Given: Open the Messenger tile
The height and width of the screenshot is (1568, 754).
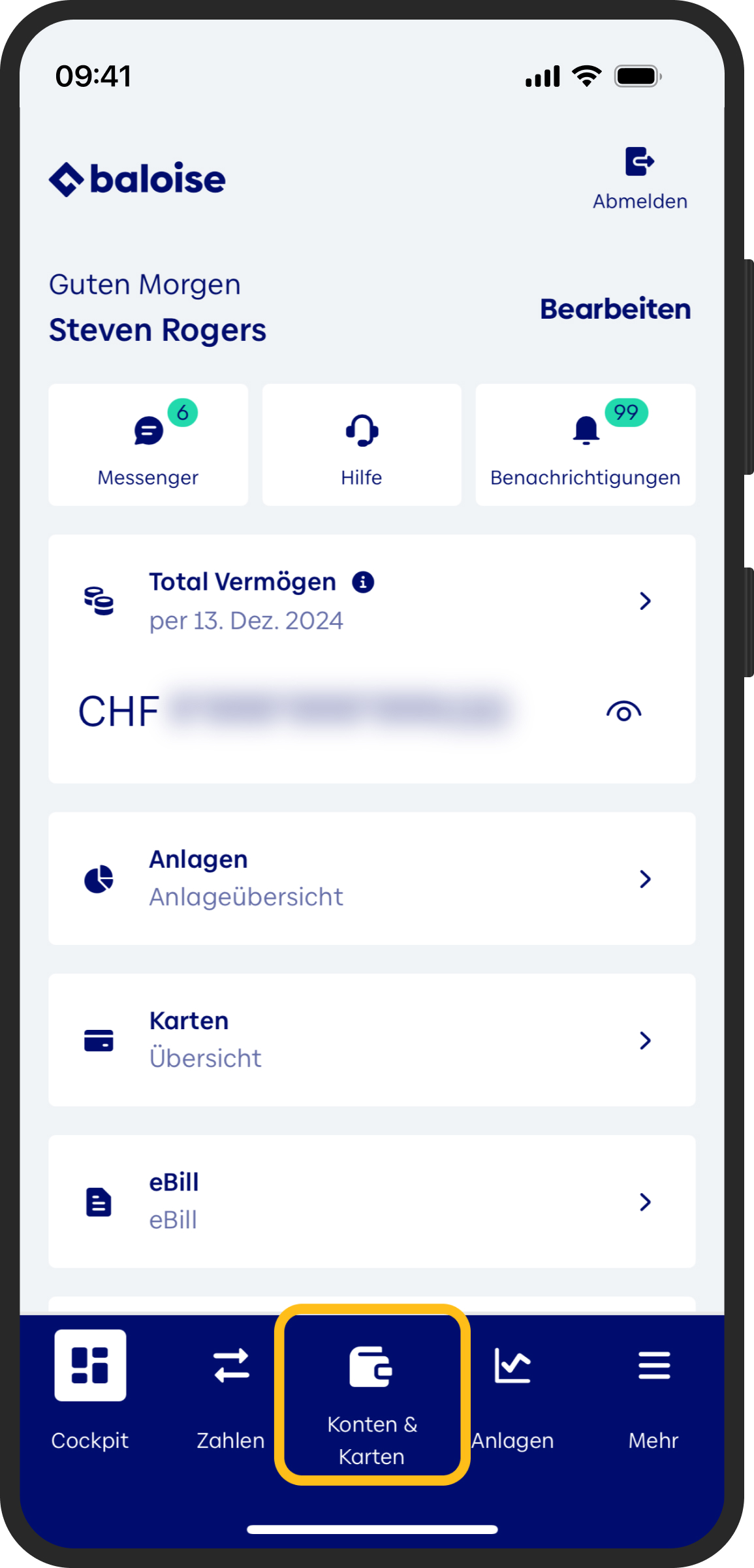Looking at the screenshot, I should [148, 445].
